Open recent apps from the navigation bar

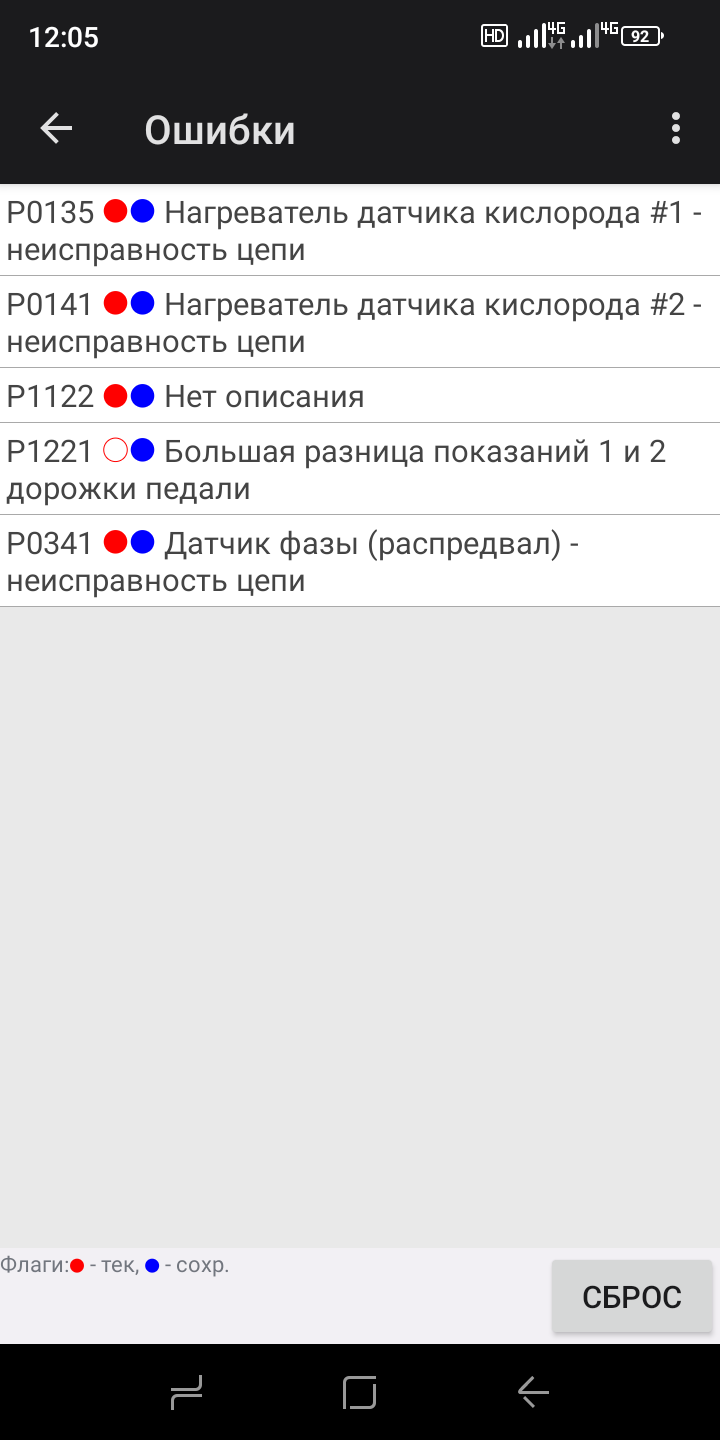click(187, 1392)
